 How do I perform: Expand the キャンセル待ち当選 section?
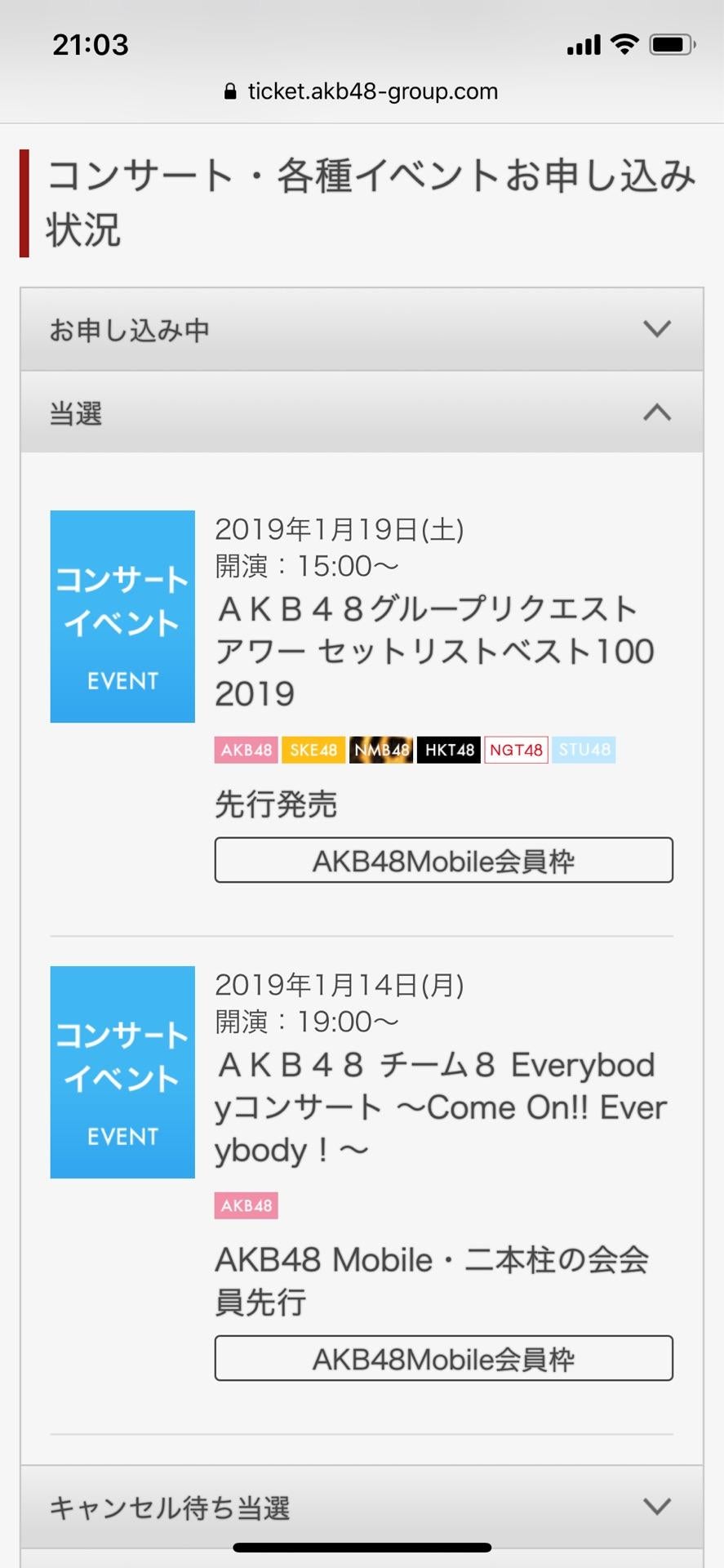[x=362, y=1507]
